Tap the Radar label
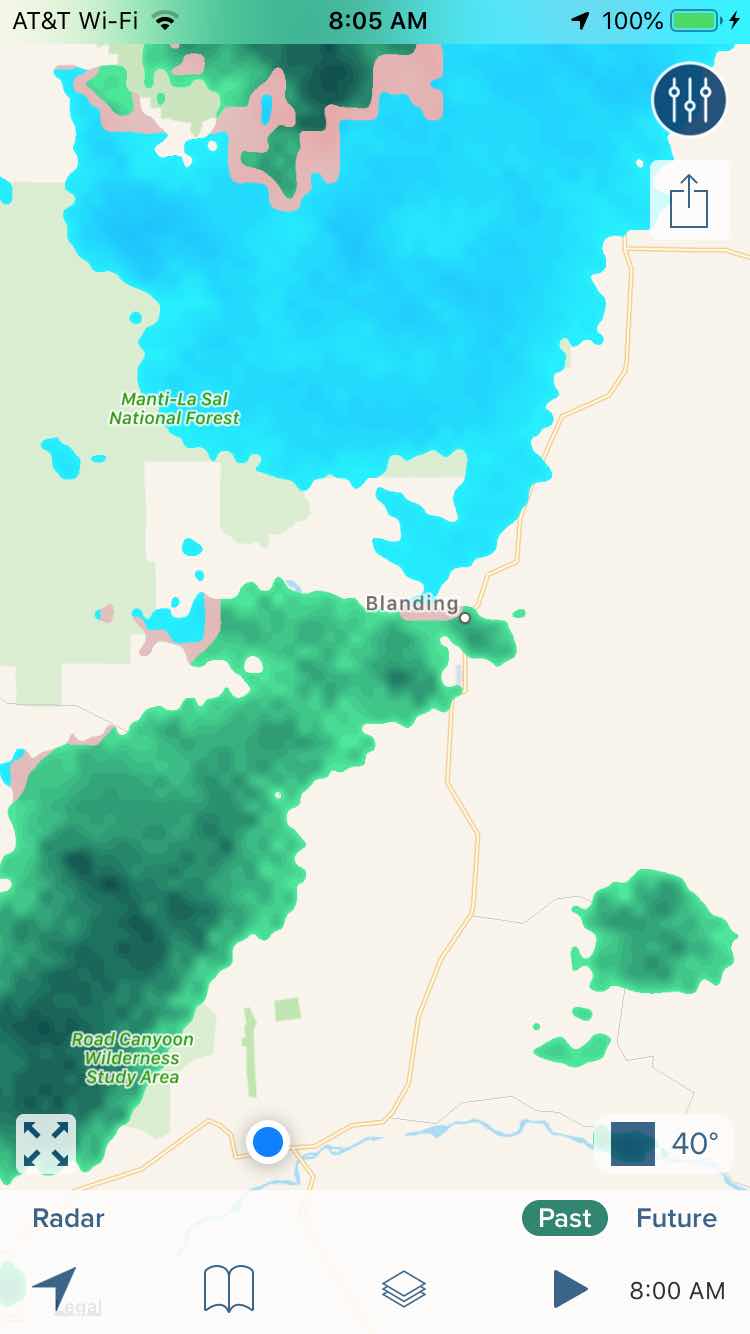Screen dimensions: 750x1334 68,1218
